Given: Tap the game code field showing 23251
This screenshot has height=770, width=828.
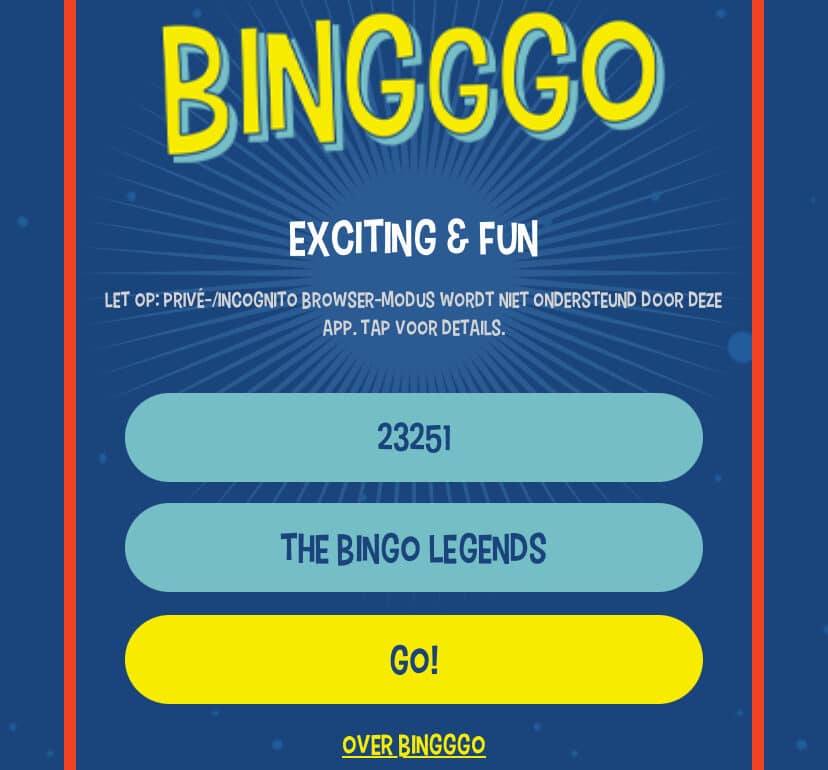Looking at the screenshot, I should [413, 438].
